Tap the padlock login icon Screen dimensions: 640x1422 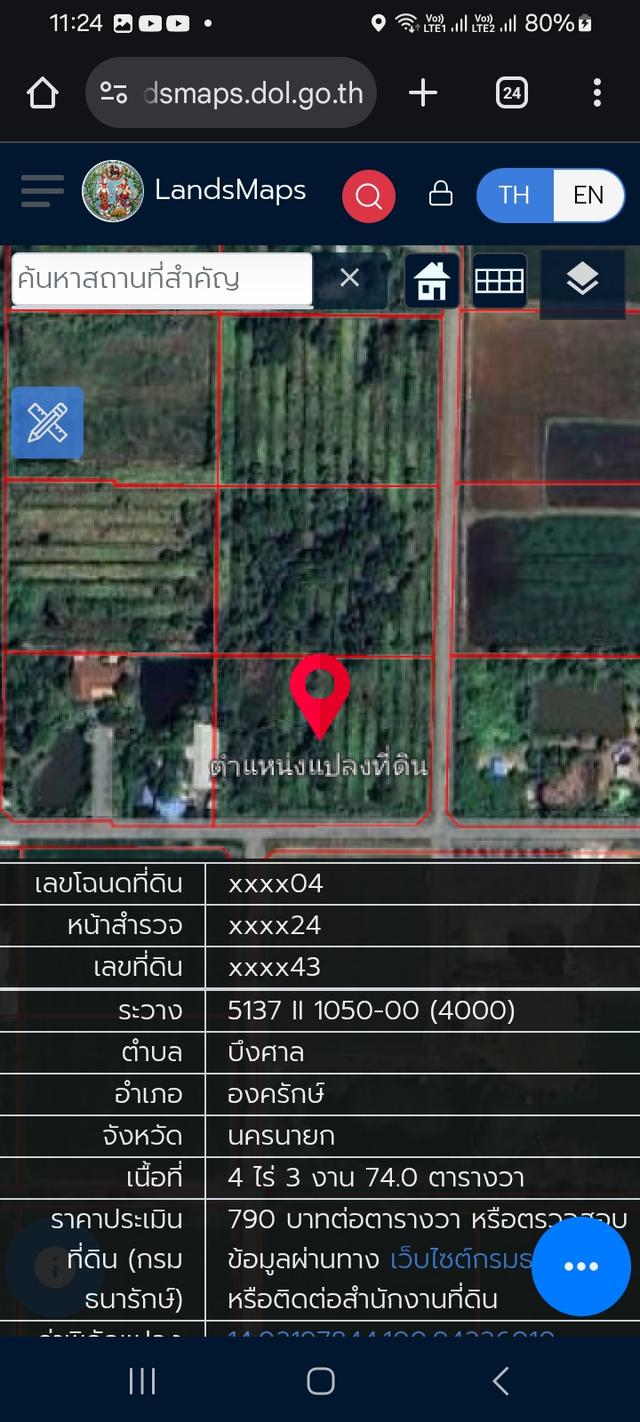(441, 194)
